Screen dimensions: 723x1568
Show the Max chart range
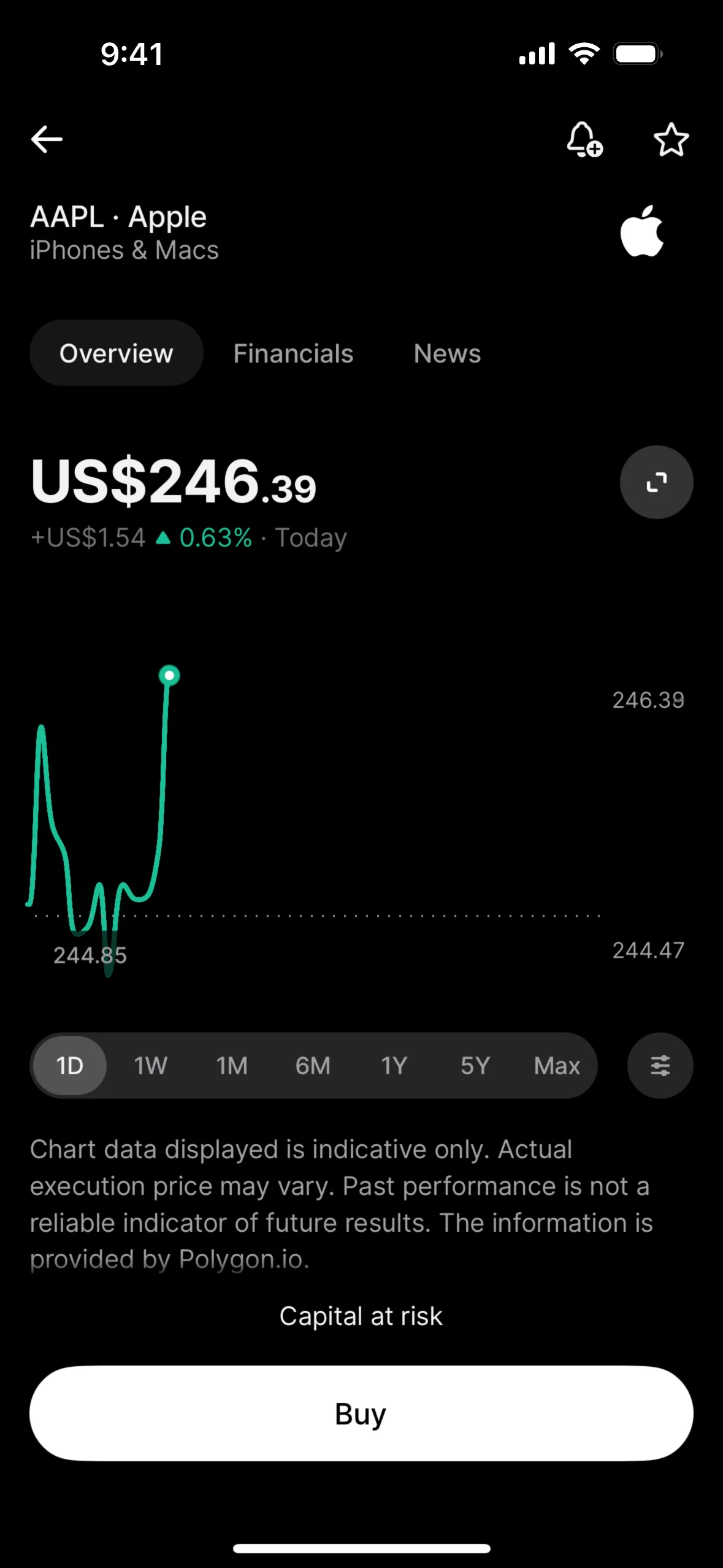(557, 1066)
